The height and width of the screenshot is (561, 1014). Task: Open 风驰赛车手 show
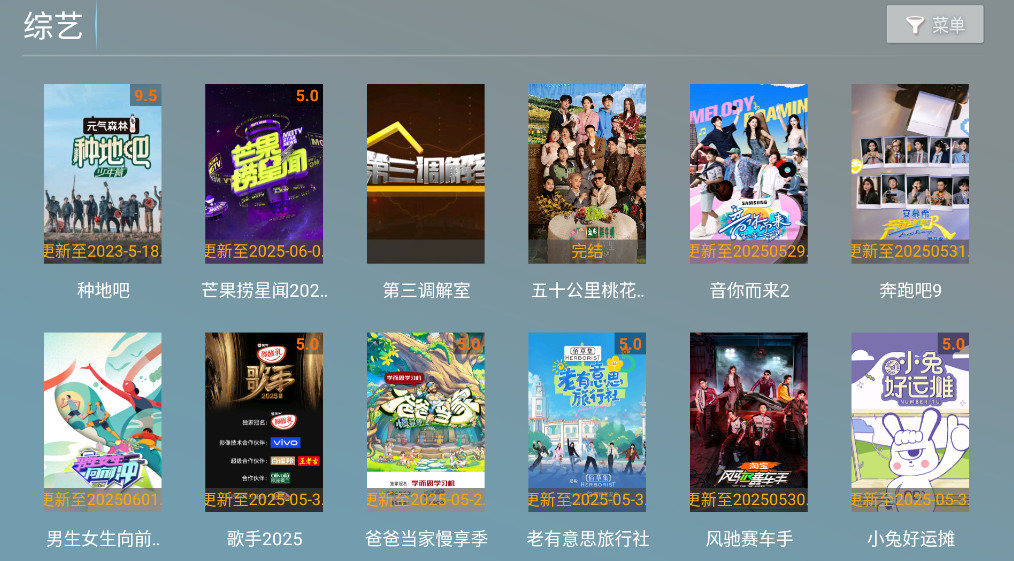tap(749, 422)
